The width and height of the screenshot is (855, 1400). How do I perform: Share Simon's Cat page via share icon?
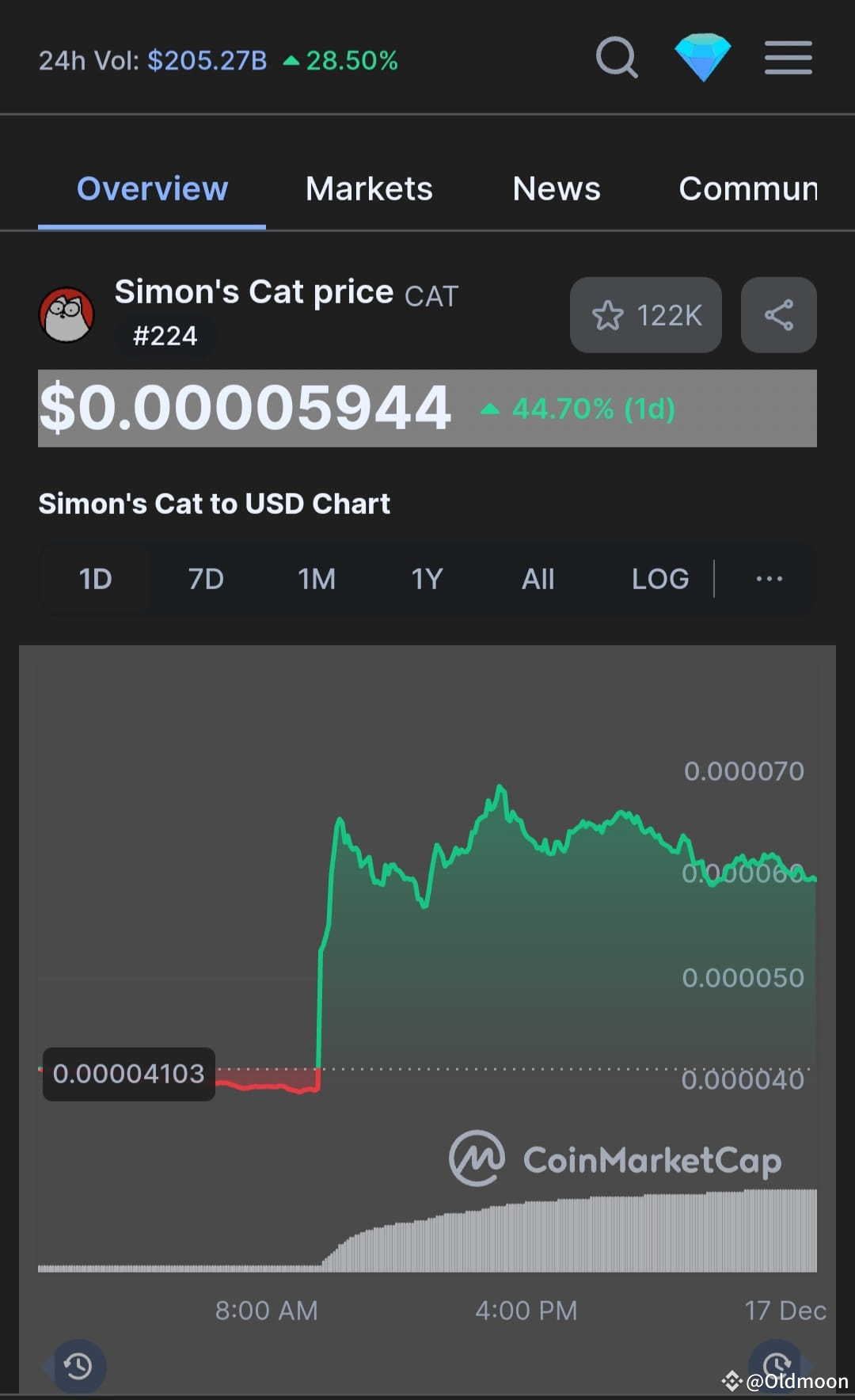point(778,315)
